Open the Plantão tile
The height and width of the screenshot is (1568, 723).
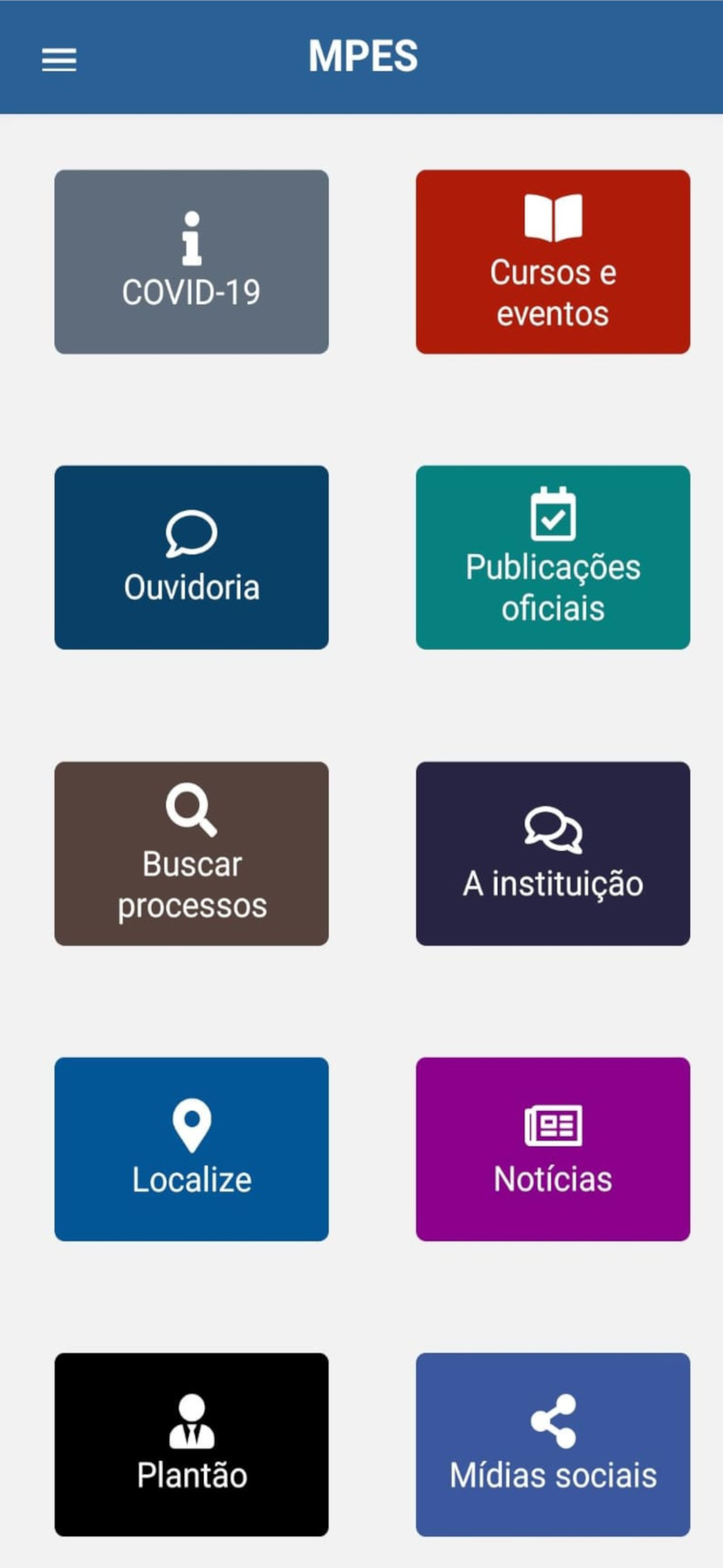tap(192, 1445)
